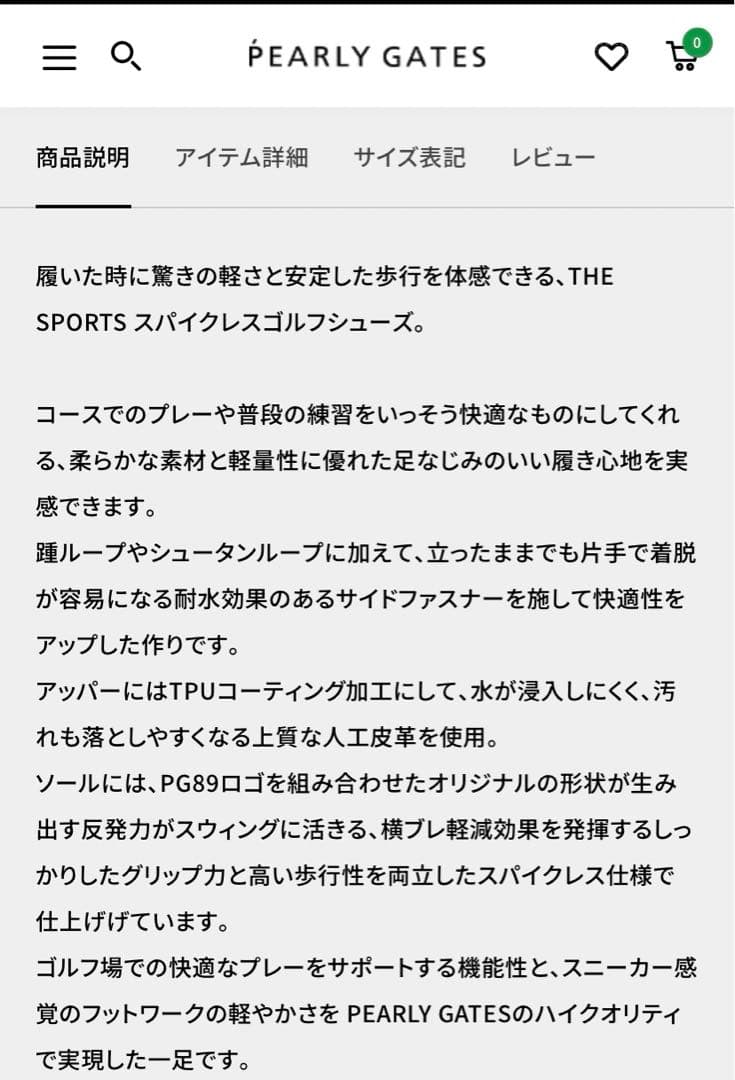Screen dimensions: 735x1080
Task: Open the shopping cart
Action: tap(683, 56)
